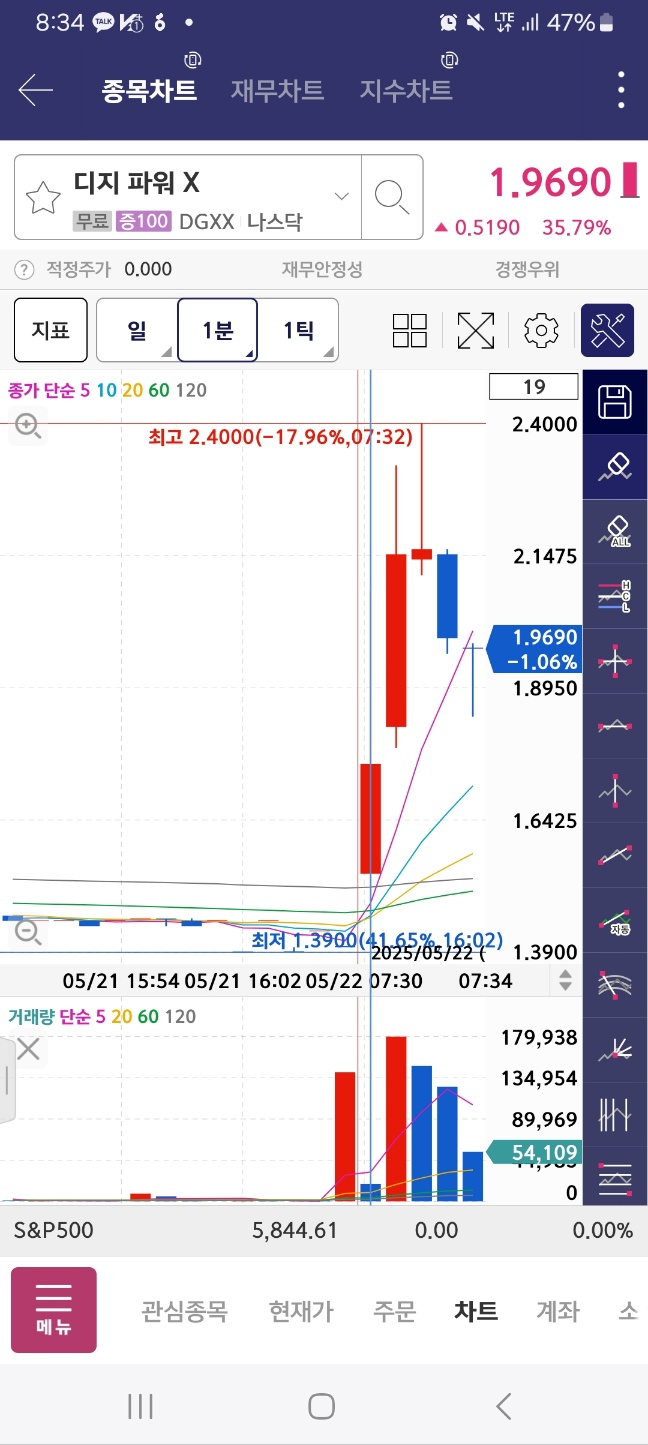Open chart settings gear
Image resolution: width=648 pixels, height=1445 pixels.
541,330
